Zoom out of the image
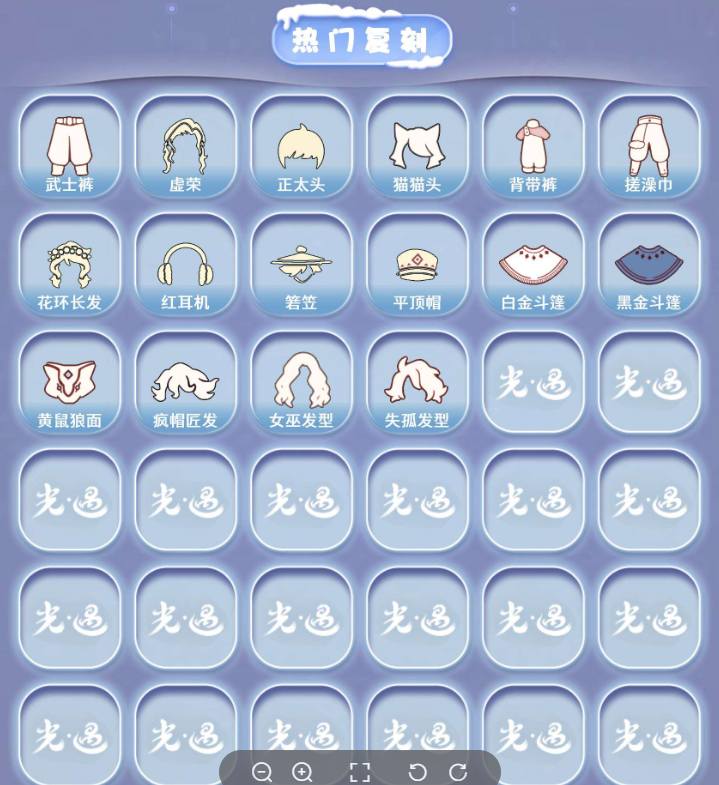 pyautogui.click(x=262, y=772)
